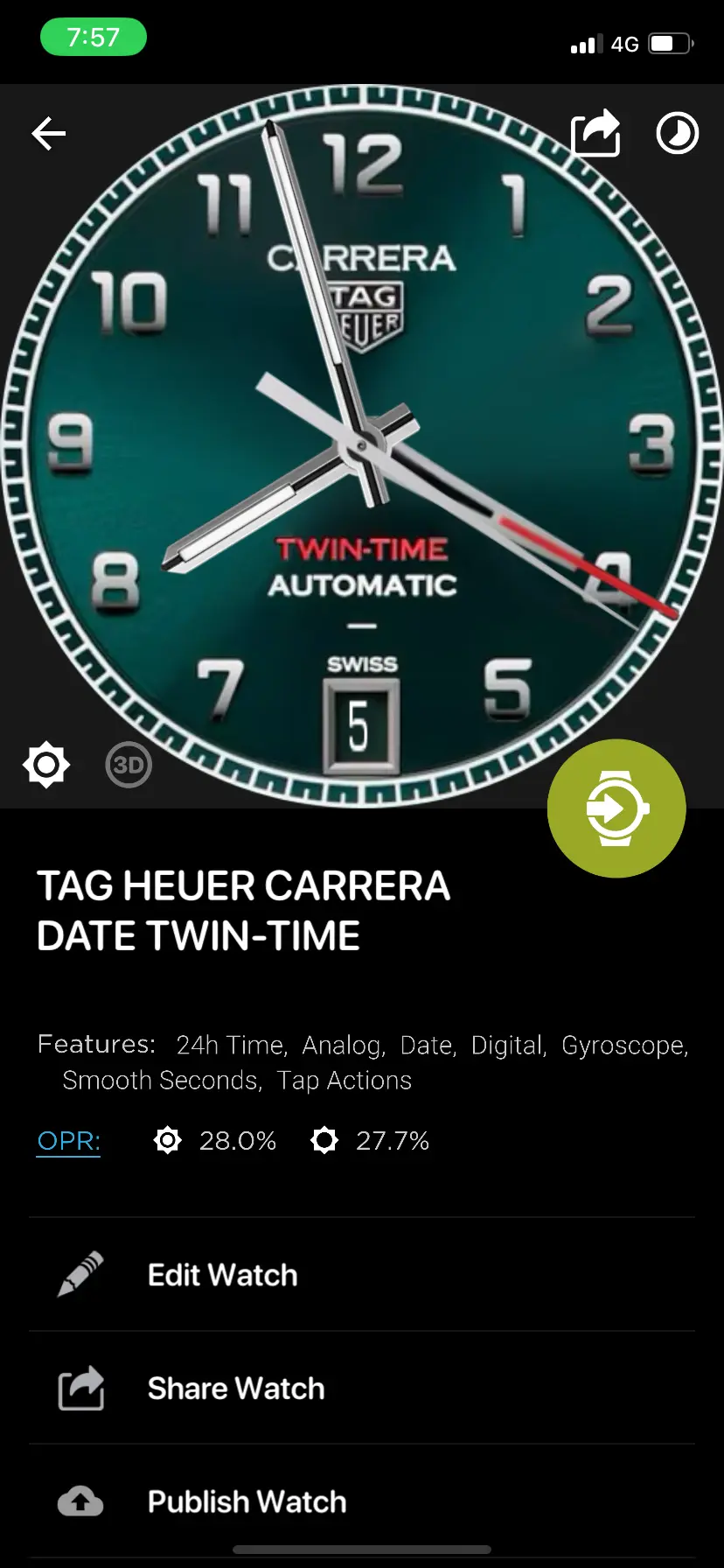Toggle the brightness dim mode icon
This screenshot has height=1568, width=724.
pos(45,765)
